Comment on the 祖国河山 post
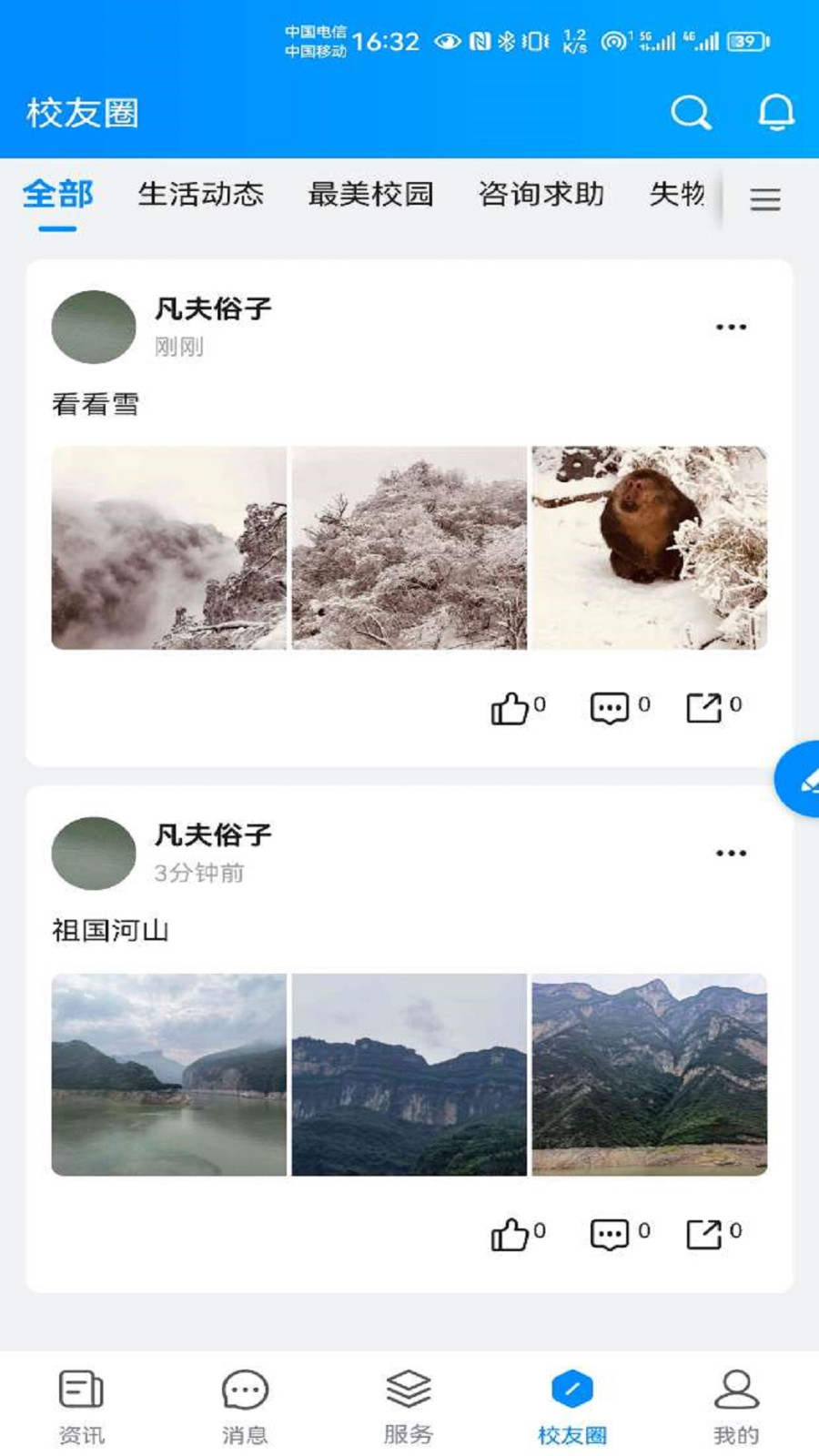The height and width of the screenshot is (1456, 819). 611,1234
